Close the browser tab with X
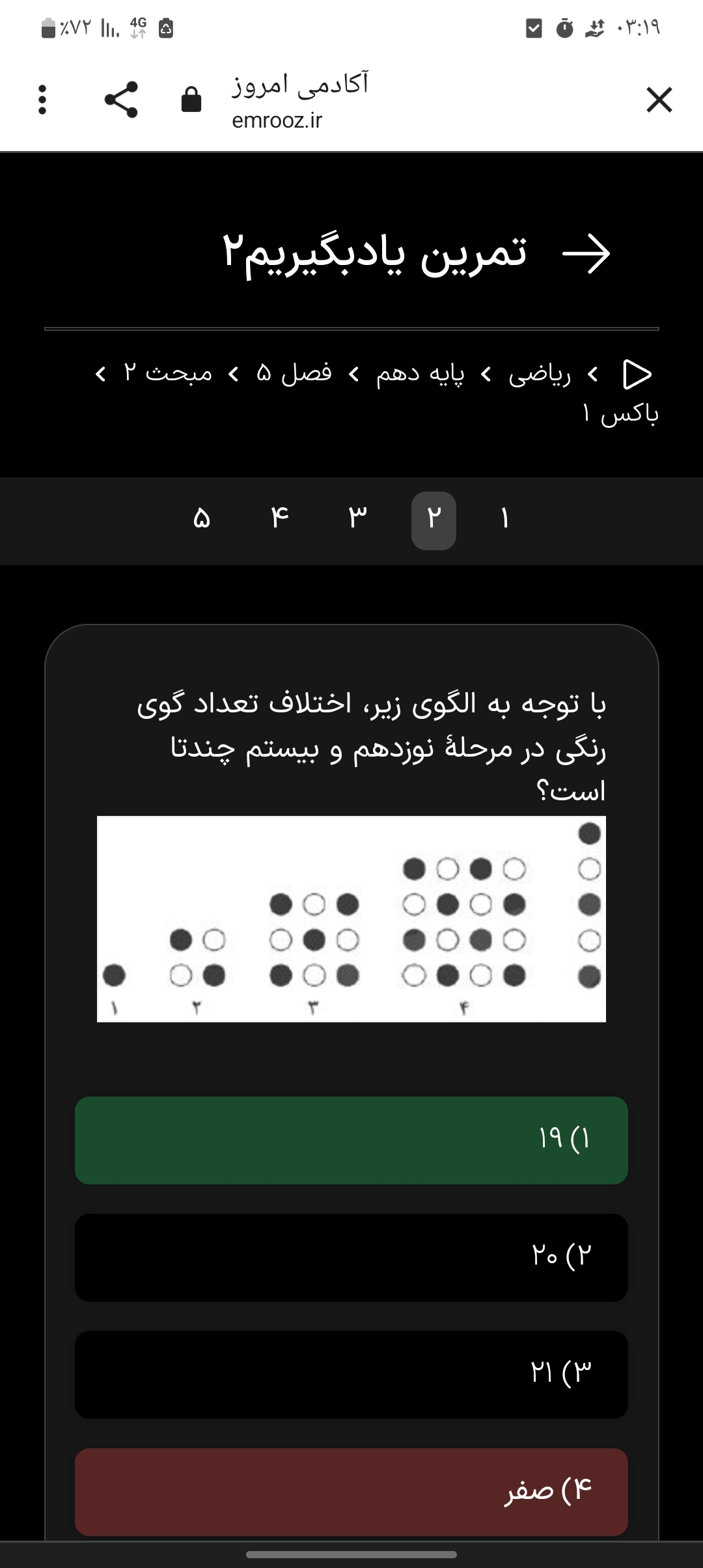 659,100
